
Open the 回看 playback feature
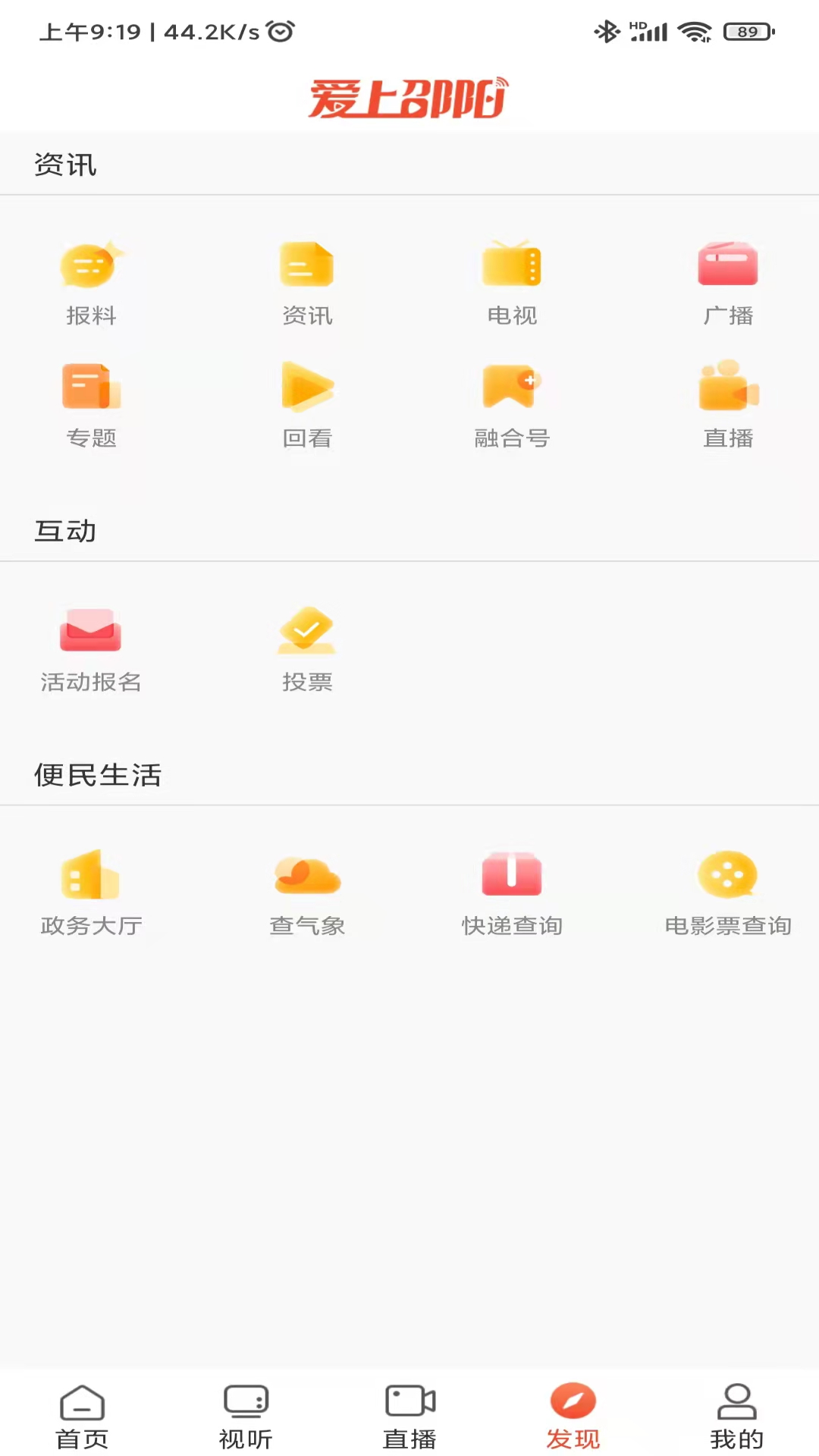click(306, 402)
